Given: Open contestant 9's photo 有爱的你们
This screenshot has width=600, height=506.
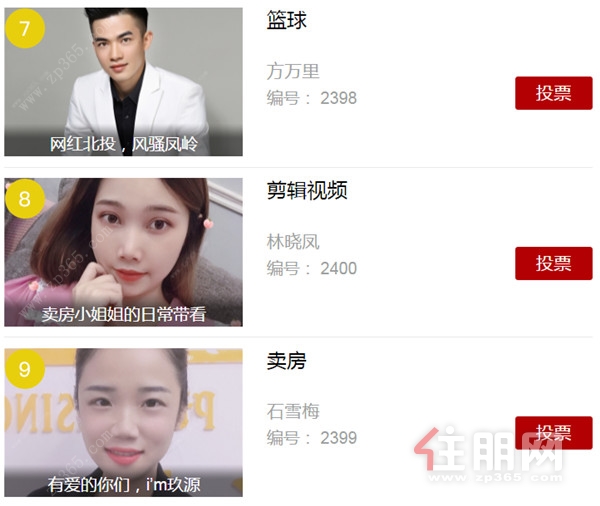Looking at the screenshot, I should tap(123, 422).
